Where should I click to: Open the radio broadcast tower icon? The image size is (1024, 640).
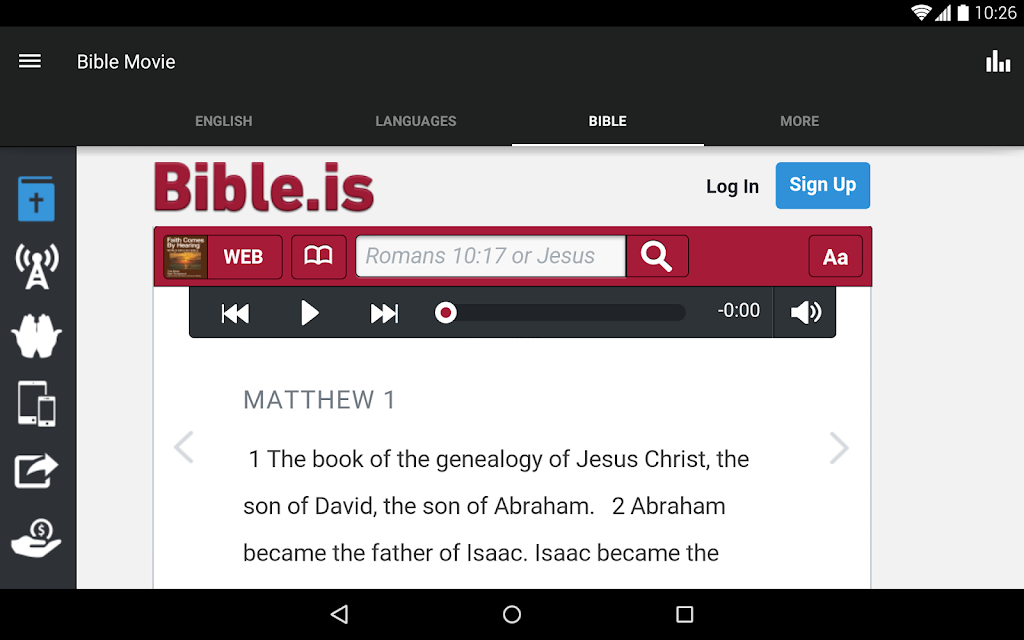pos(37,266)
